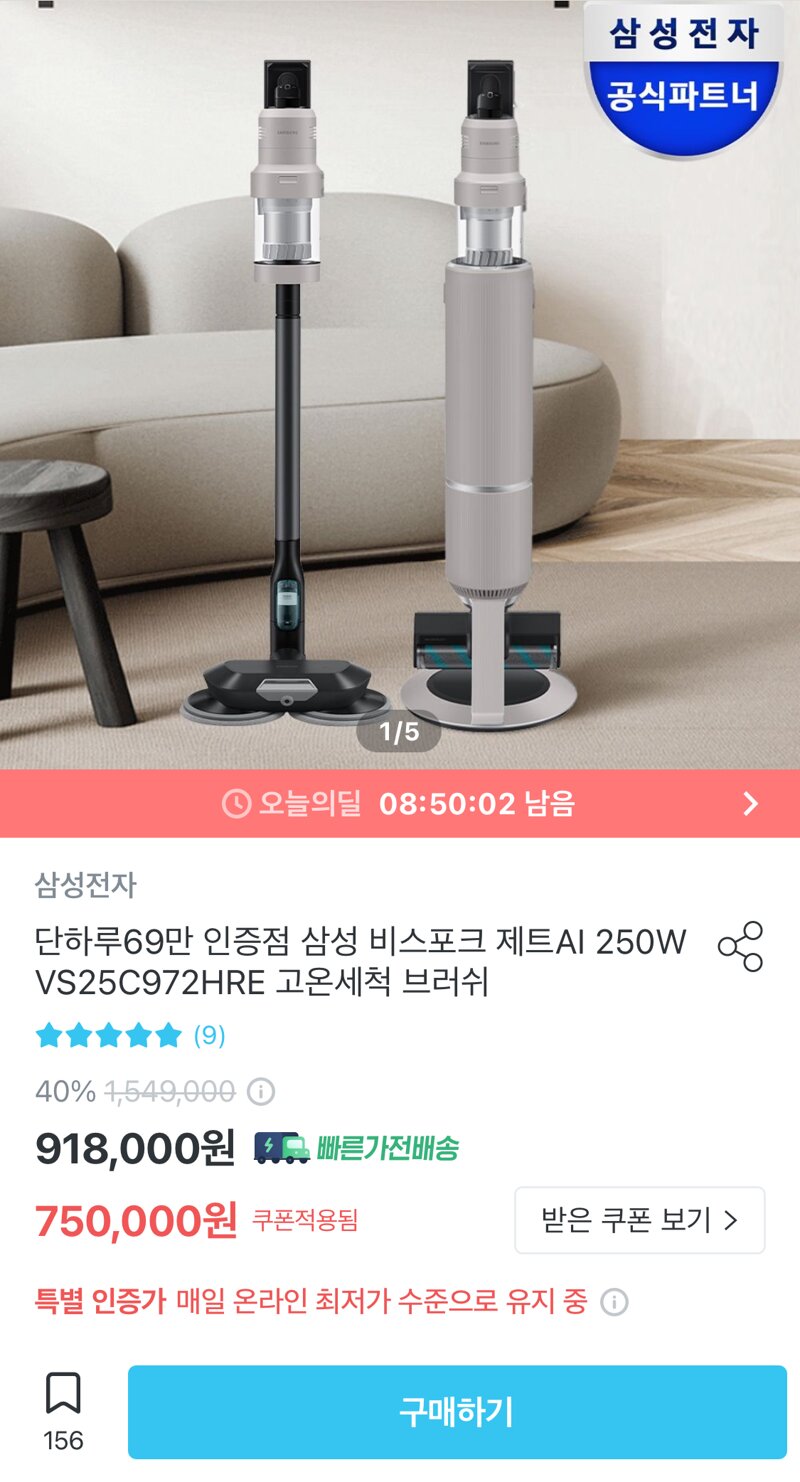The image size is (800, 1482).
Task: Open the 오늘의딜 countdown banner
Action: pyautogui.click(x=400, y=804)
